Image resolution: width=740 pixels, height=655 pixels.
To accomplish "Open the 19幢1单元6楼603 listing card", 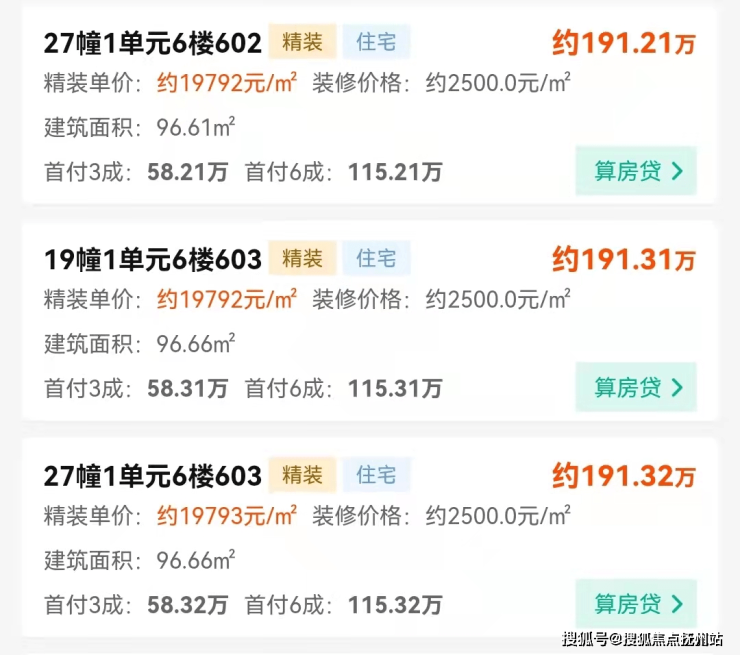I will tap(153, 260).
